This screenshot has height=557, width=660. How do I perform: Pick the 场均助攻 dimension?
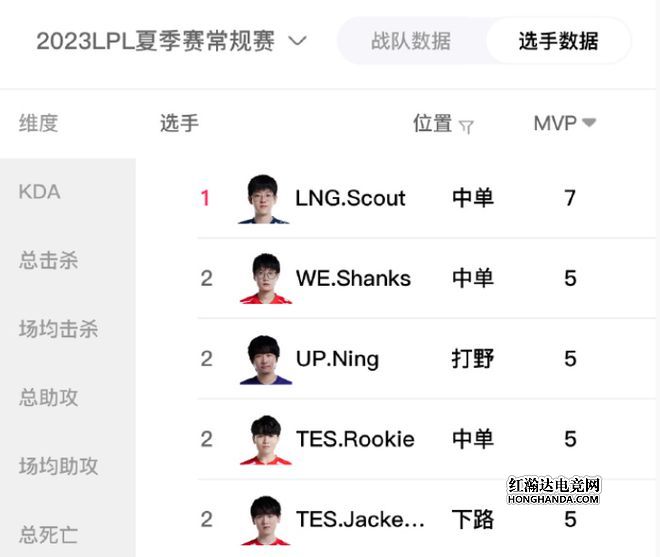tap(58, 466)
